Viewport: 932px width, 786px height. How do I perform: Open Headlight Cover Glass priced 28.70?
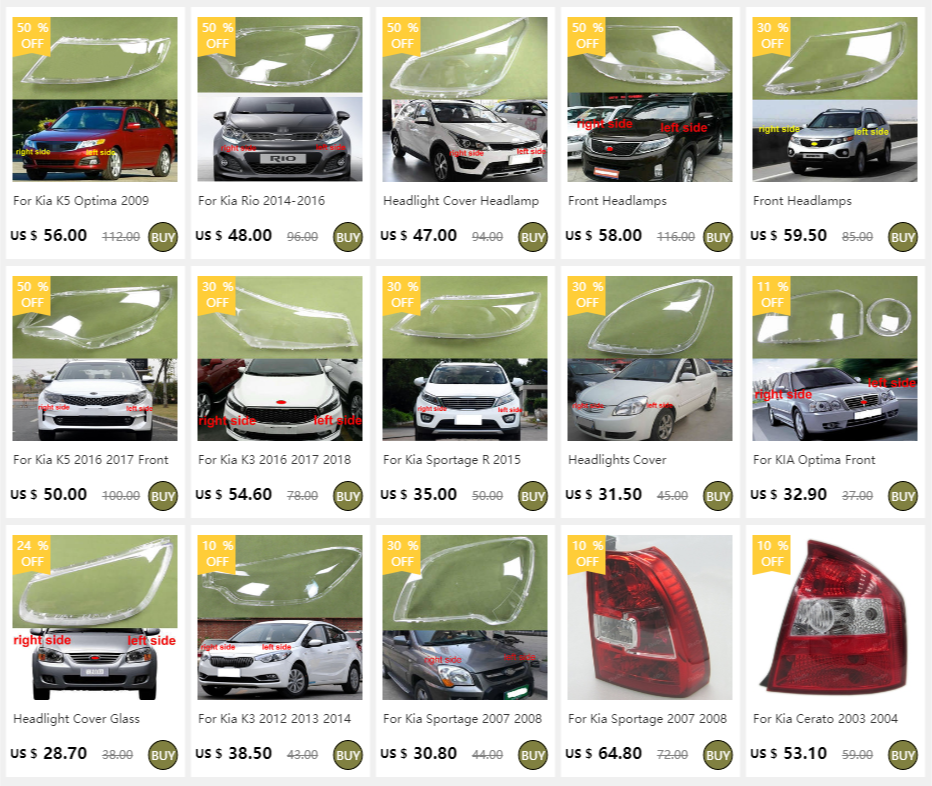click(x=76, y=718)
